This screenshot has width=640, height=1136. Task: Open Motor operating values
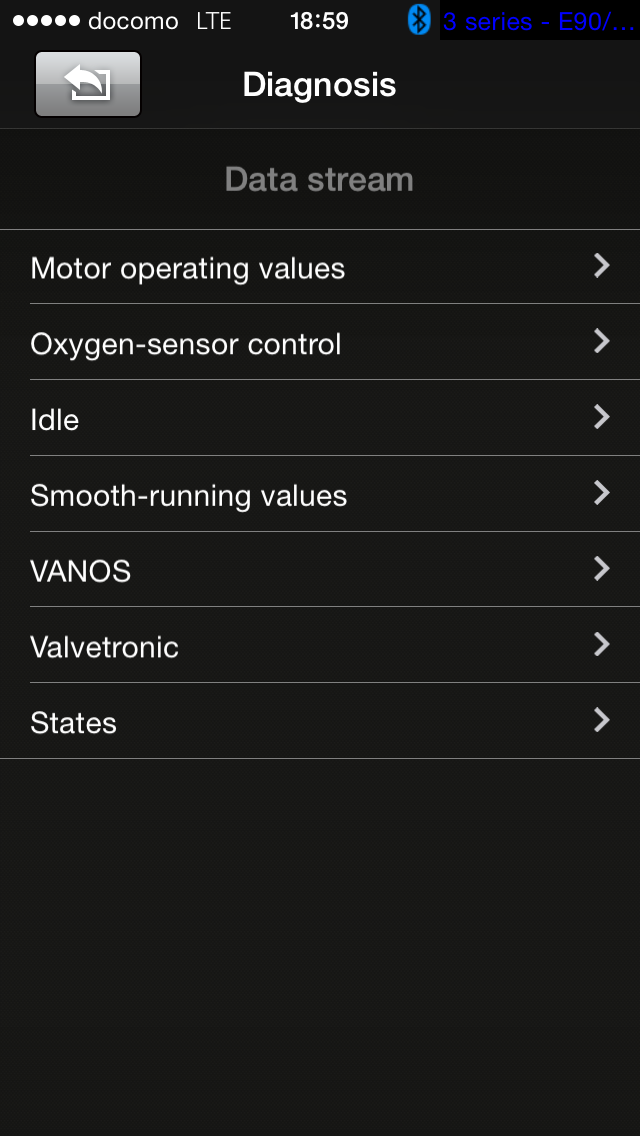tap(320, 268)
